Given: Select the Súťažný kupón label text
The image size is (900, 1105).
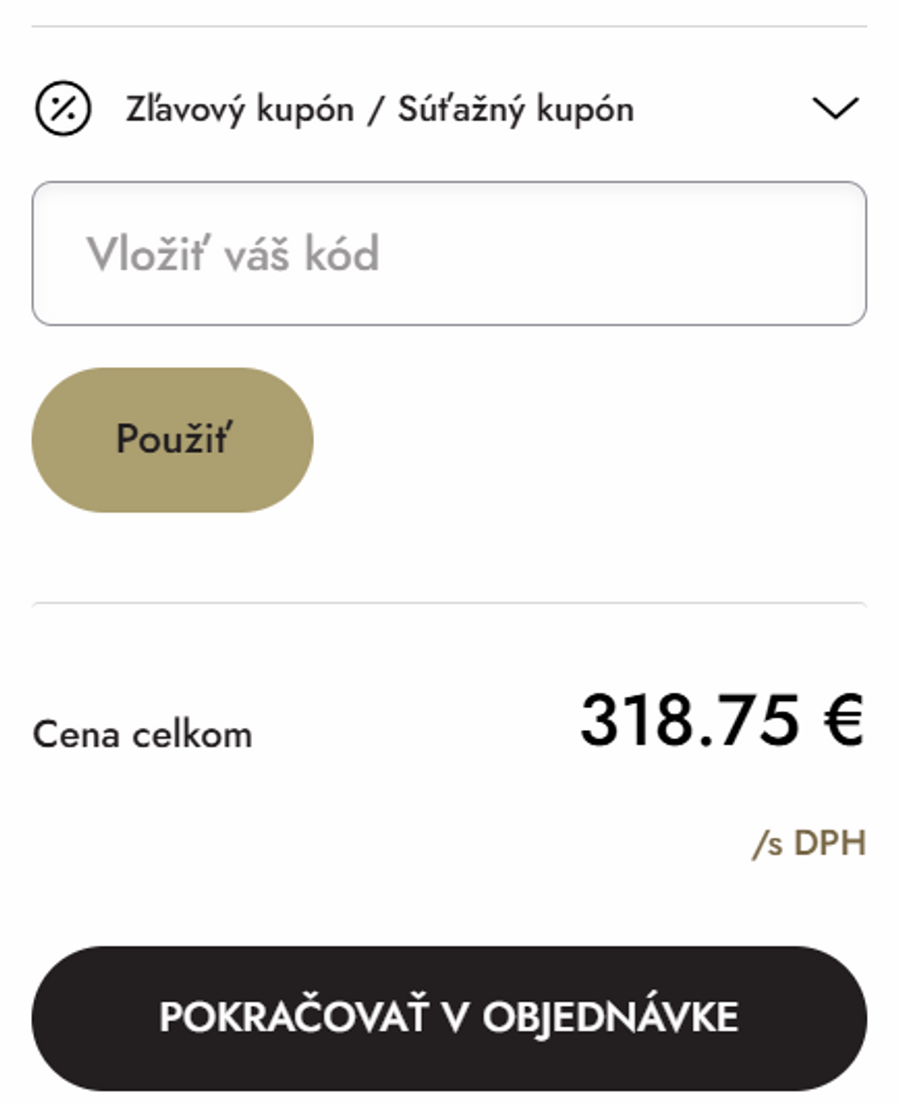Looking at the screenshot, I should pos(518,109).
